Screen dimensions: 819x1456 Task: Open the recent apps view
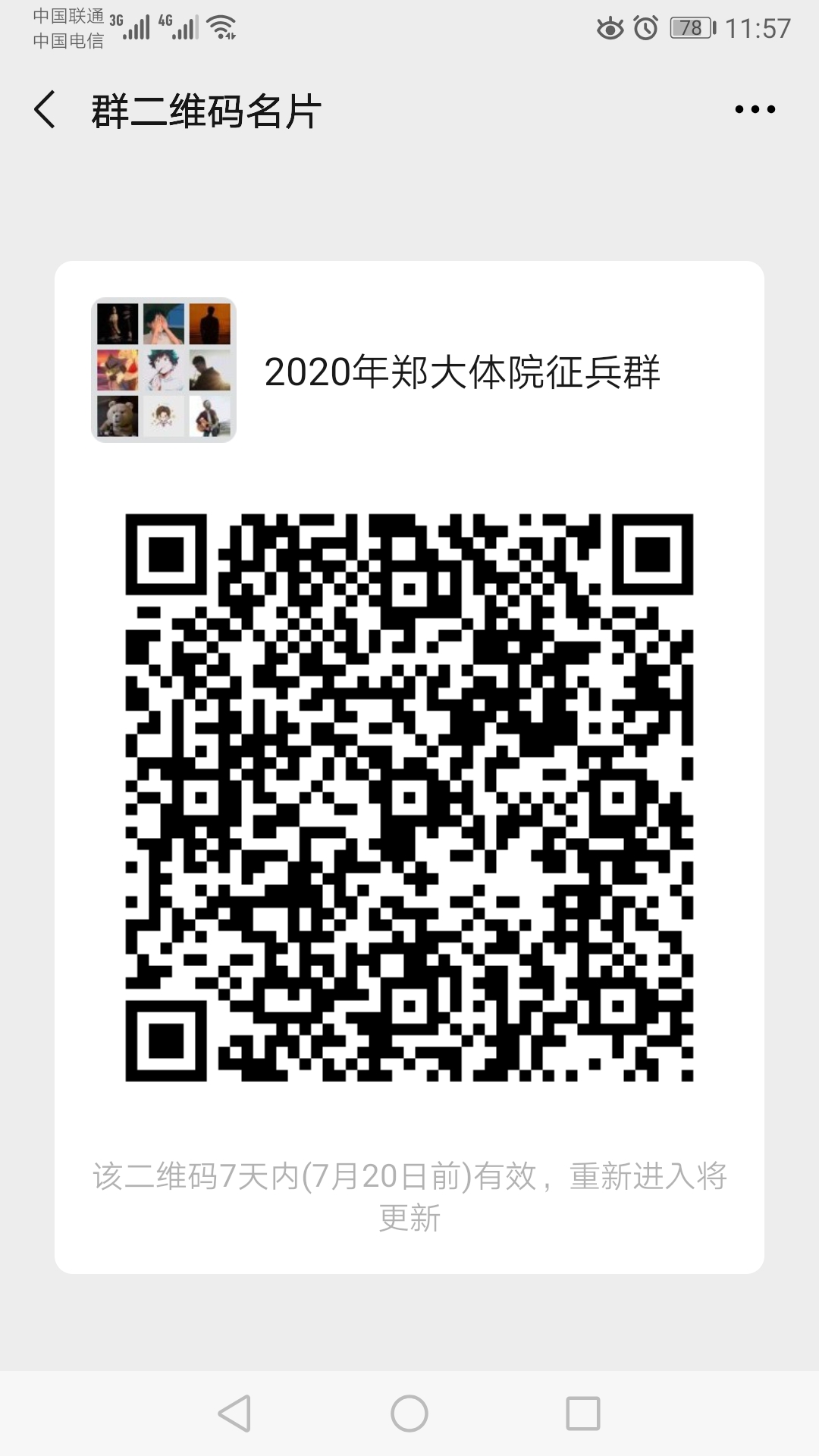tap(583, 1414)
